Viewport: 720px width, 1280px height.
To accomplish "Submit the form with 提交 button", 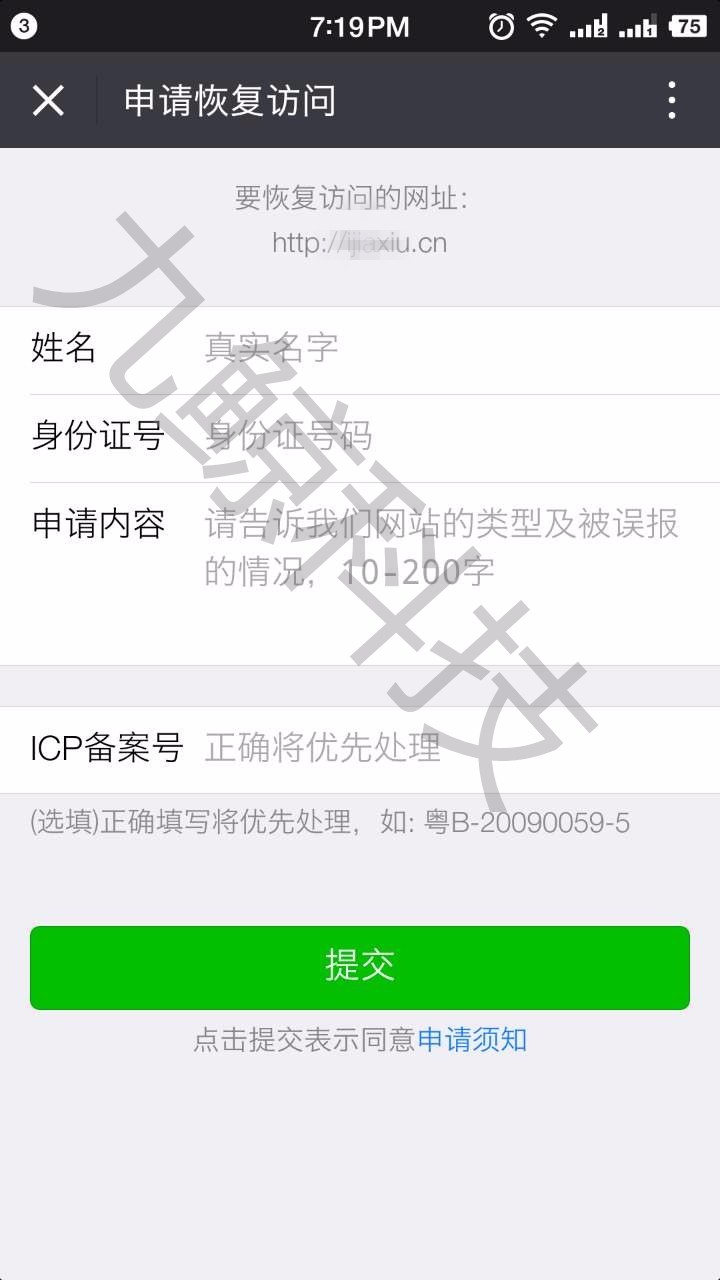I will pyautogui.click(x=360, y=967).
